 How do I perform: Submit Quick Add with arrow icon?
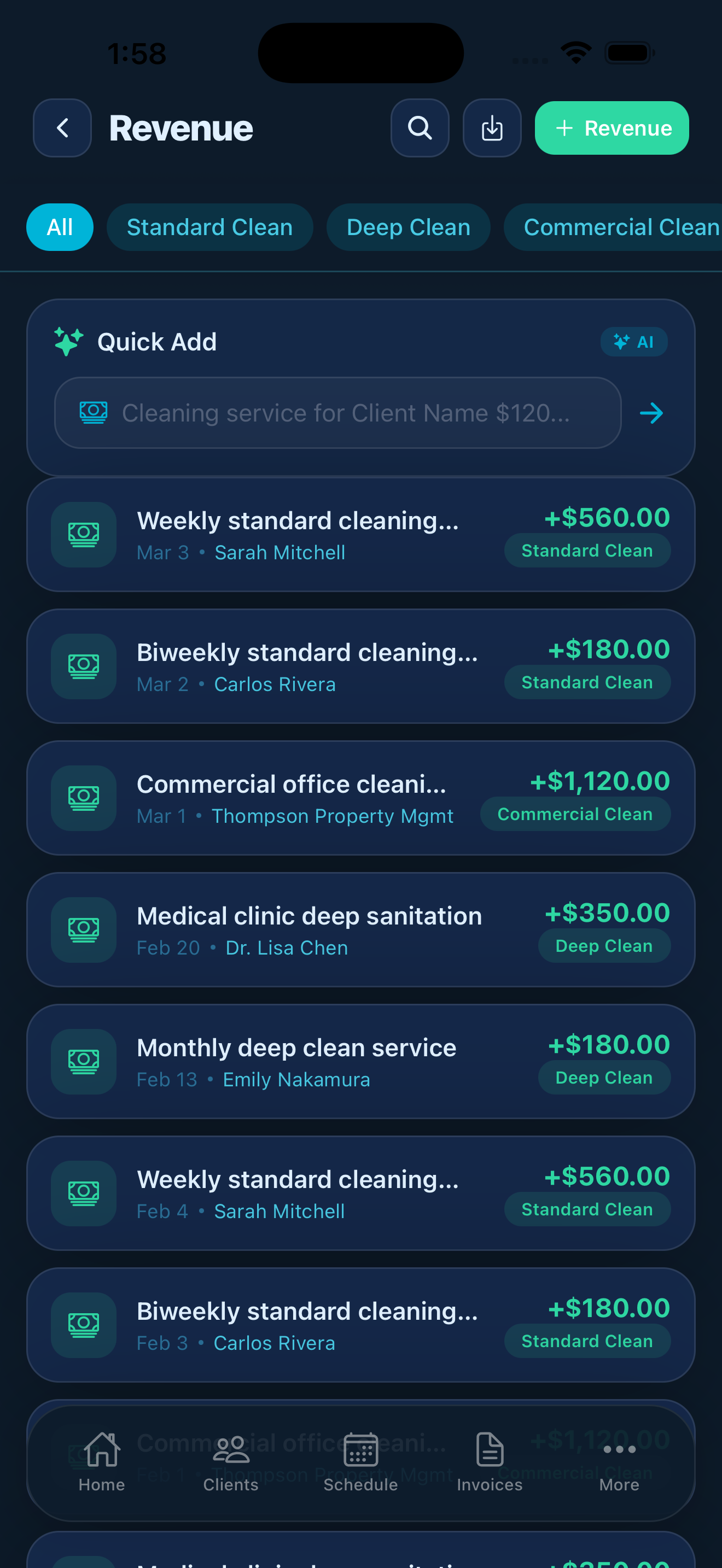(x=651, y=413)
